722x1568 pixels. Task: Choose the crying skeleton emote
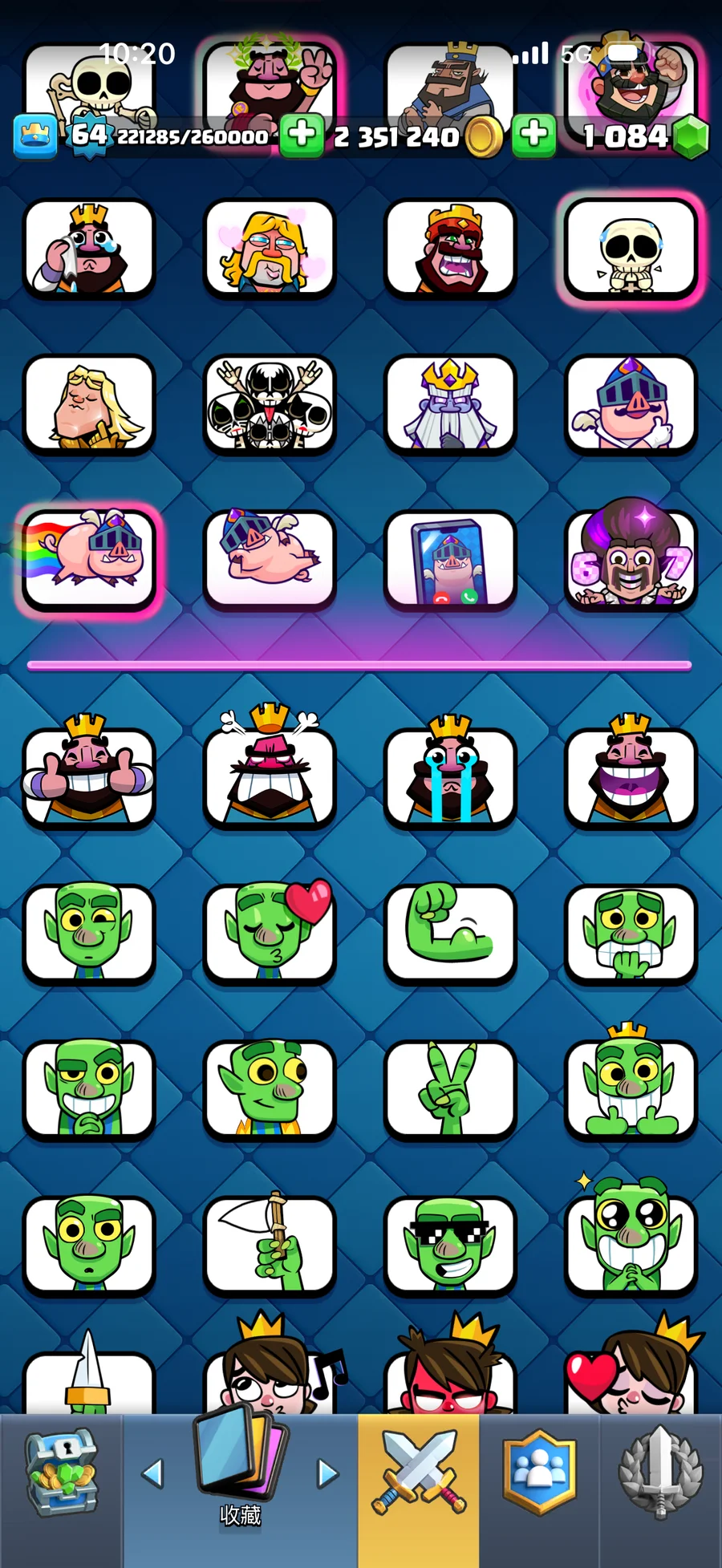(x=631, y=249)
